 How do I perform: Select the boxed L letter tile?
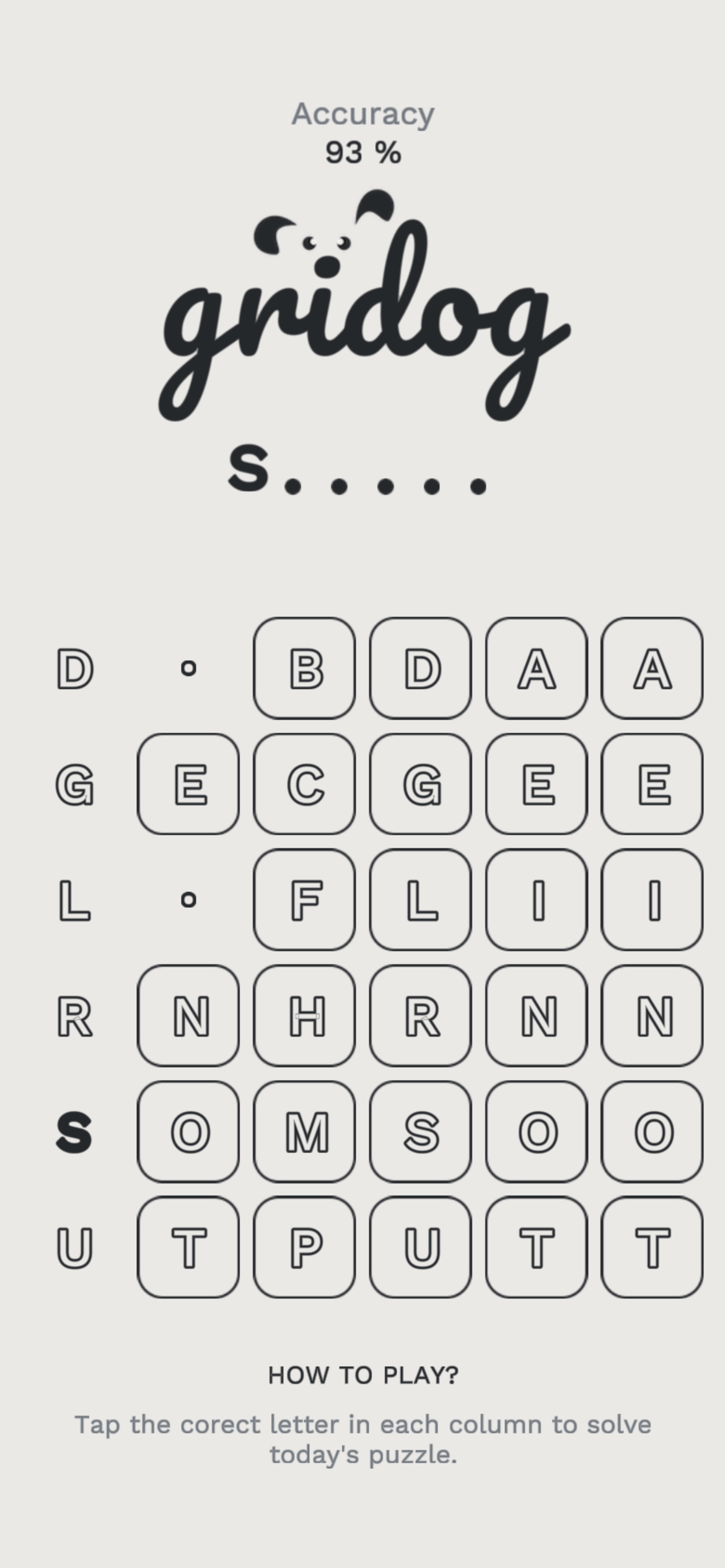click(420, 899)
